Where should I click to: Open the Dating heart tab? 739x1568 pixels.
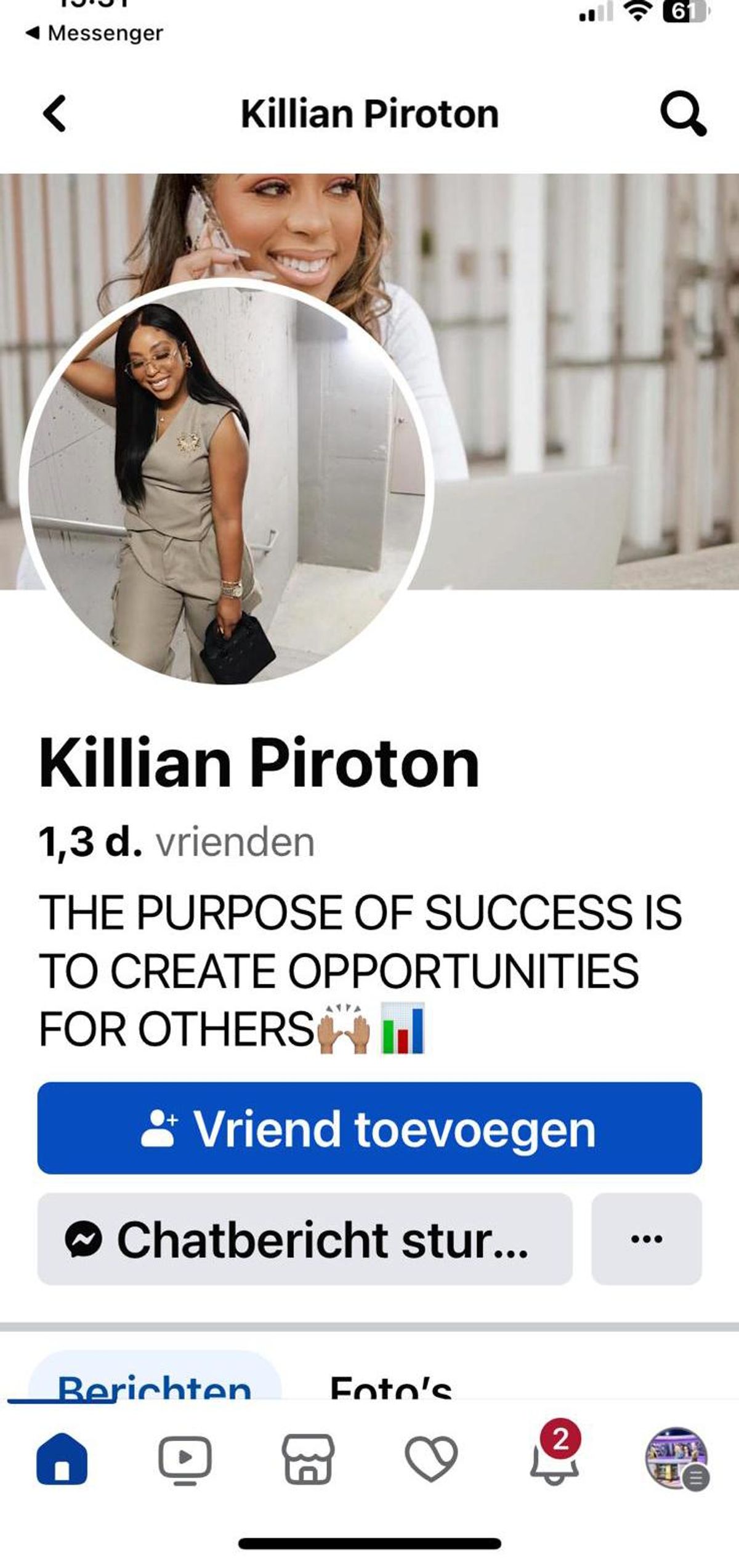tap(431, 1460)
